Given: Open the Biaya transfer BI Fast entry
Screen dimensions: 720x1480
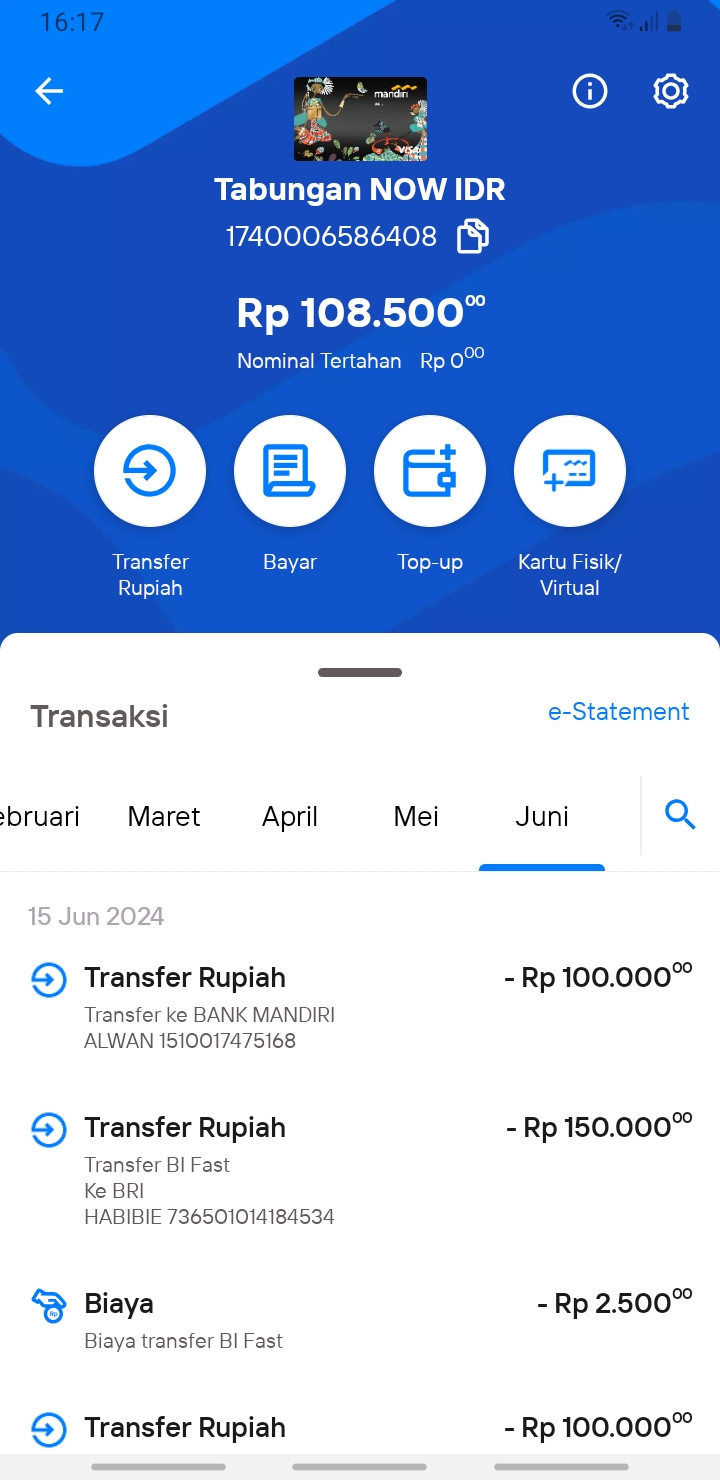Looking at the screenshot, I should [x=360, y=1320].
